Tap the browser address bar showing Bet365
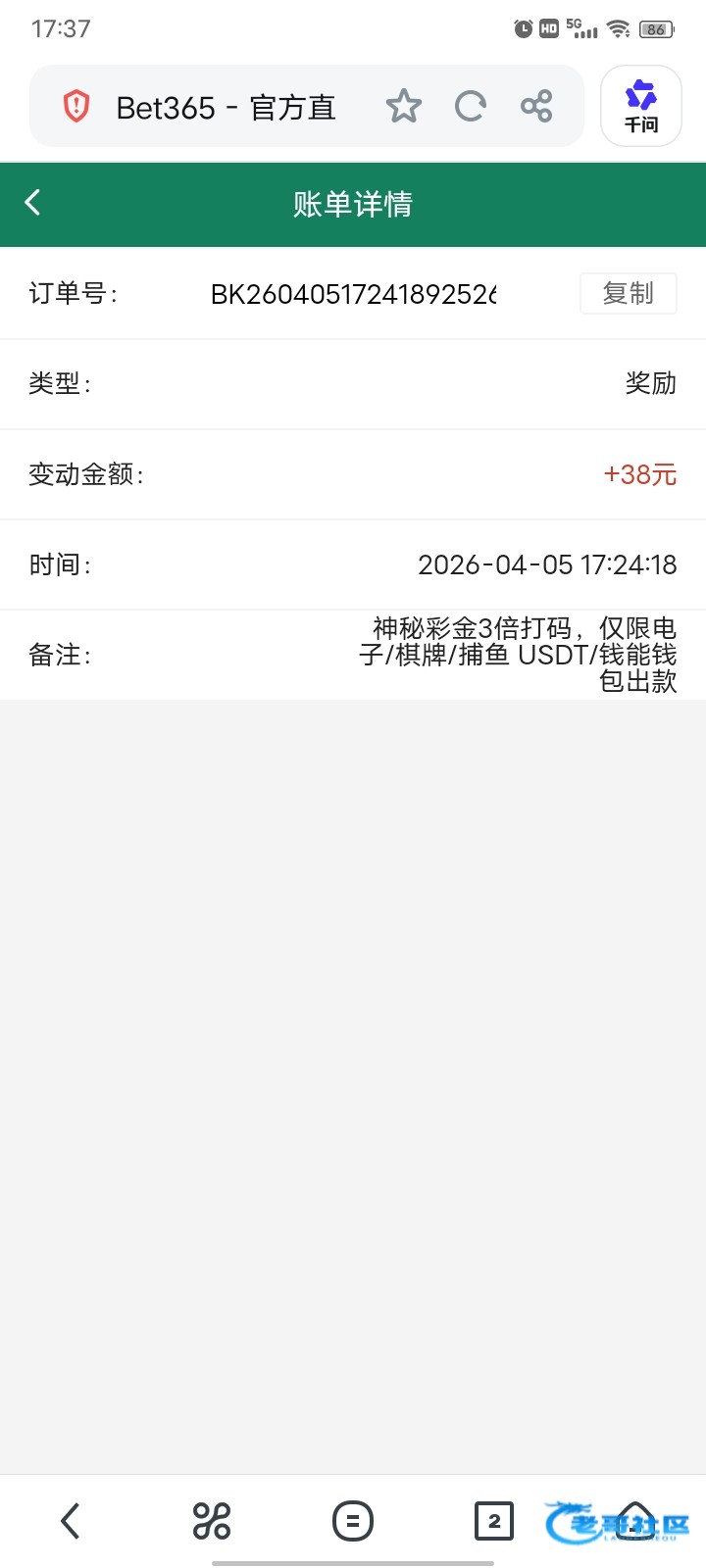 (x=226, y=107)
